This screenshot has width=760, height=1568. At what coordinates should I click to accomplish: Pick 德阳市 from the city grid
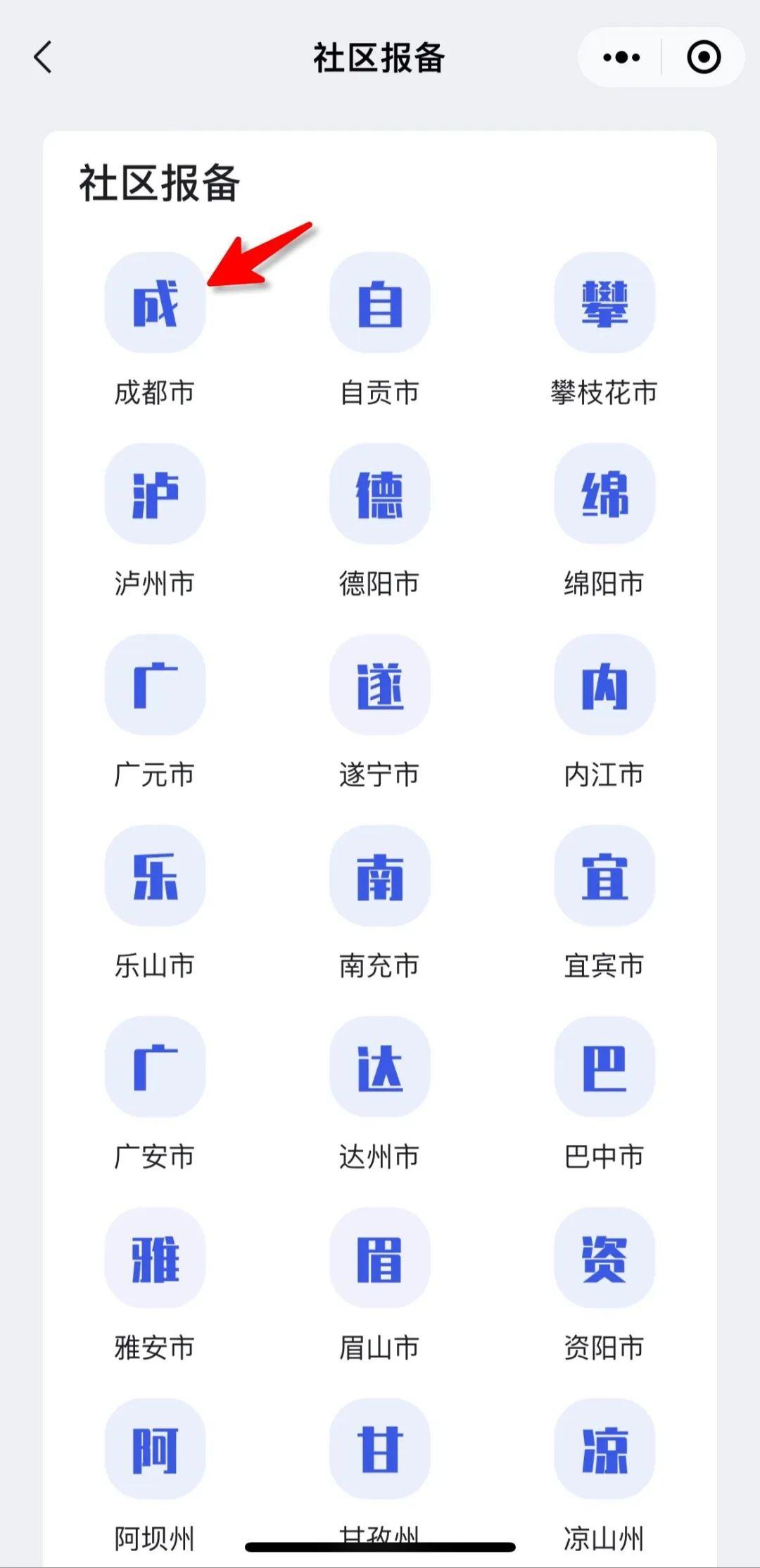pos(379,494)
